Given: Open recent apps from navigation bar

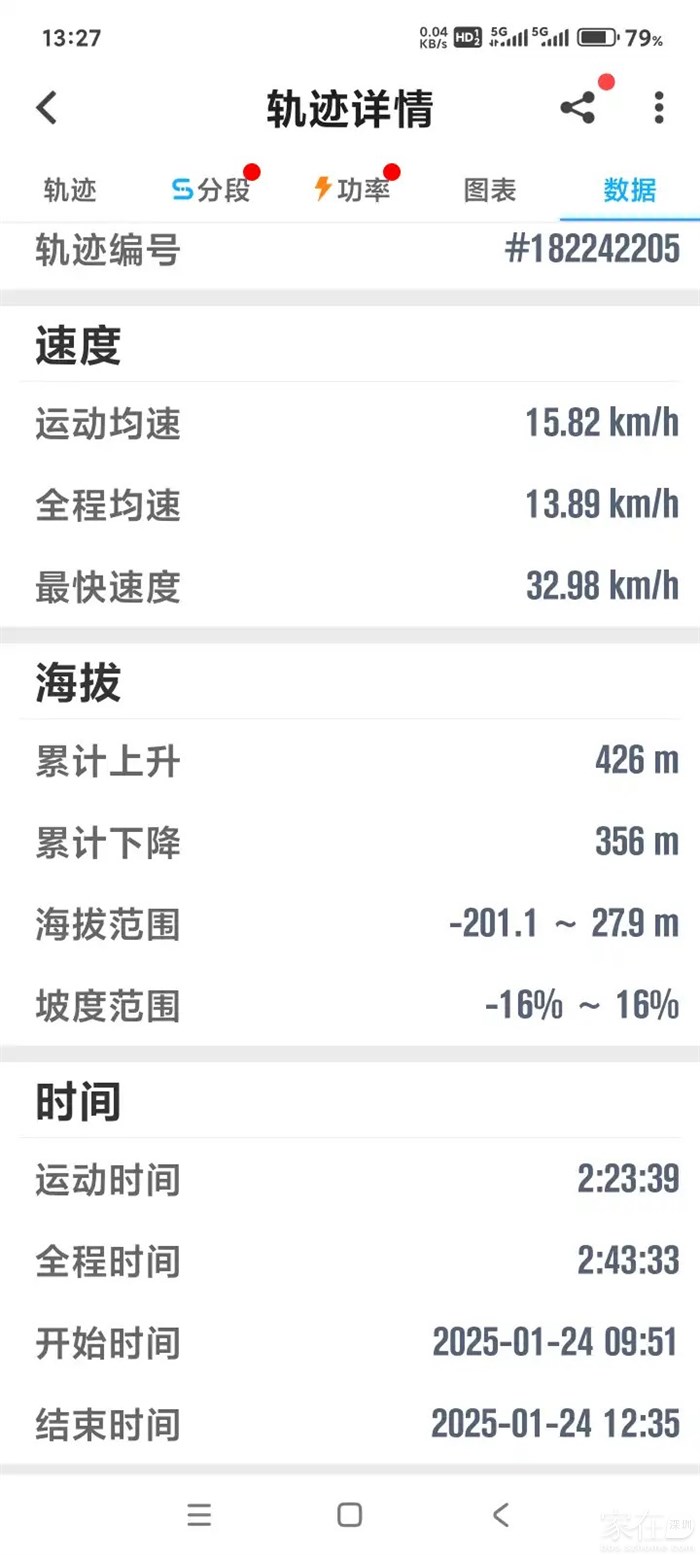Looking at the screenshot, I should 199,1514.
